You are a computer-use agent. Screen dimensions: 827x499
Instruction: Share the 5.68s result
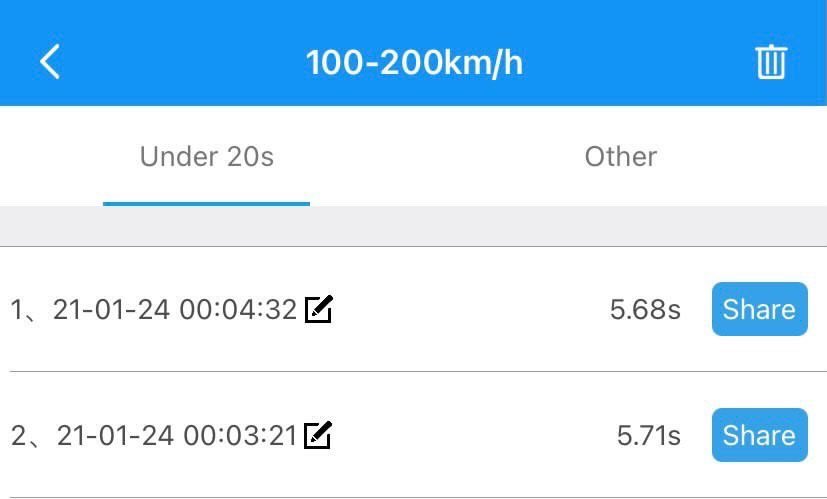pos(759,309)
